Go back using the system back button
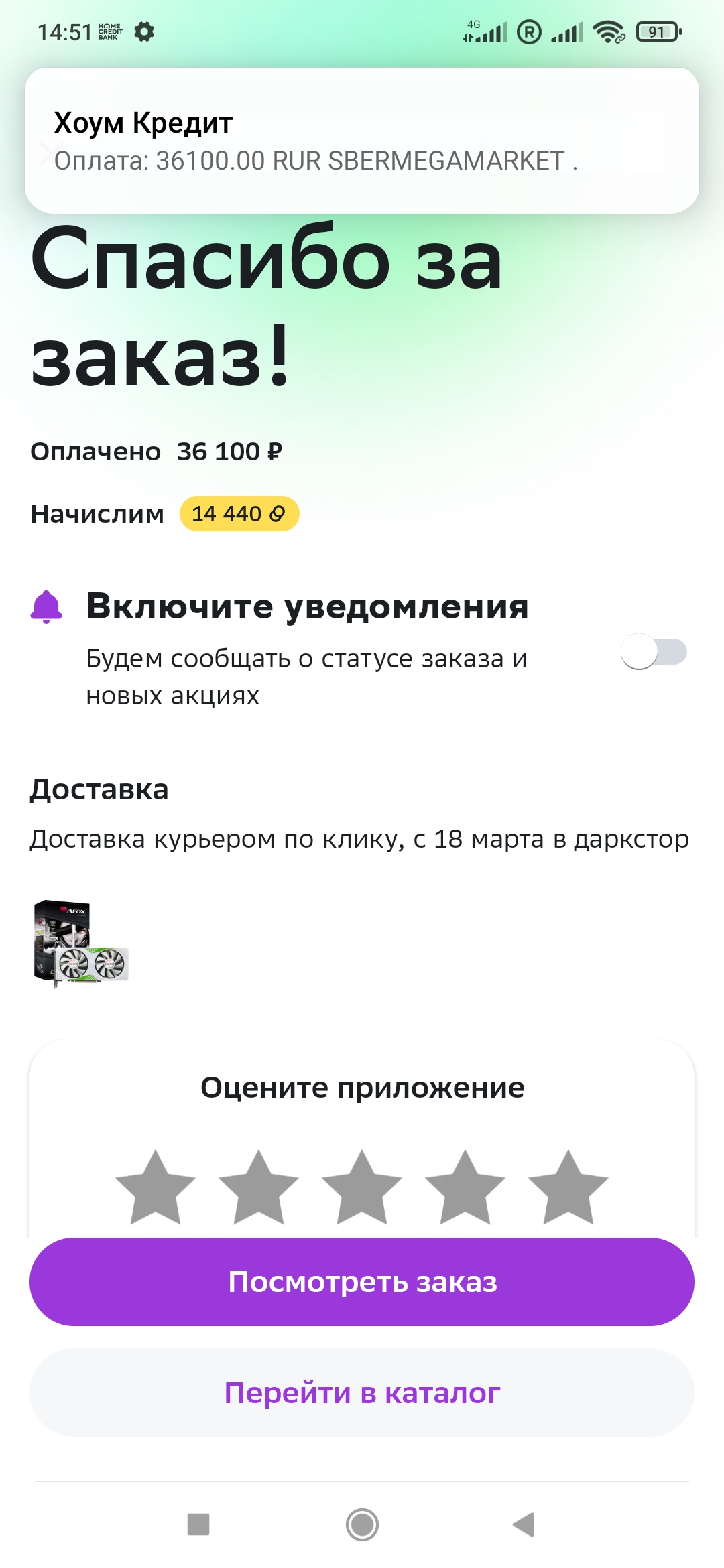Image resolution: width=724 pixels, height=1568 pixels. click(524, 1524)
